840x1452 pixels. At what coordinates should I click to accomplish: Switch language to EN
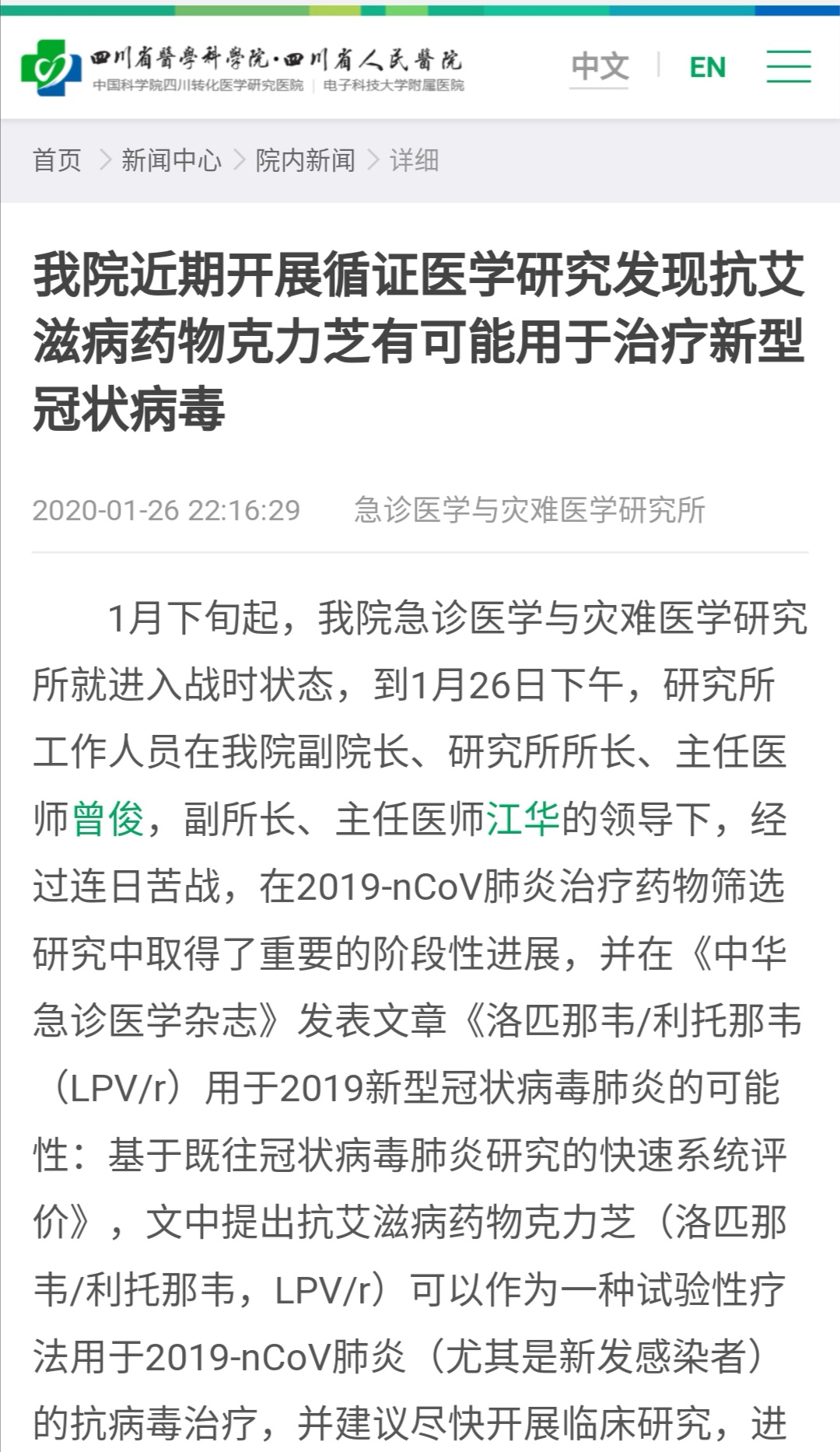[708, 68]
